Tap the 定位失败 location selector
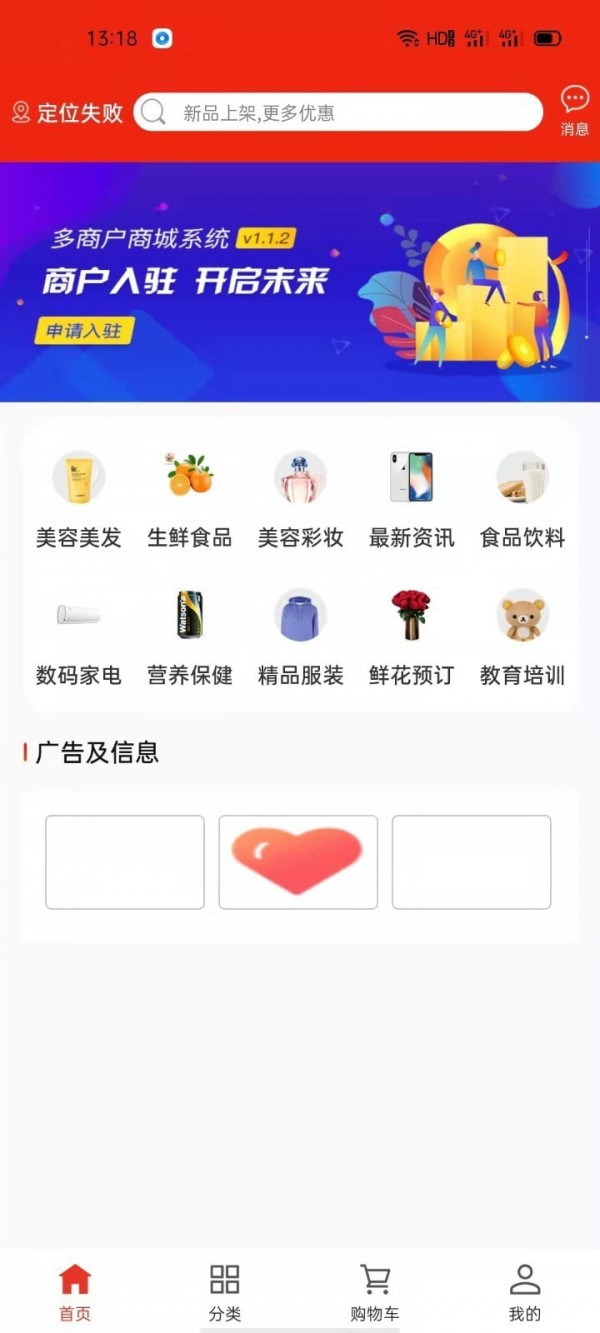This screenshot has height=1333, width=600. [x=68, y=113]
